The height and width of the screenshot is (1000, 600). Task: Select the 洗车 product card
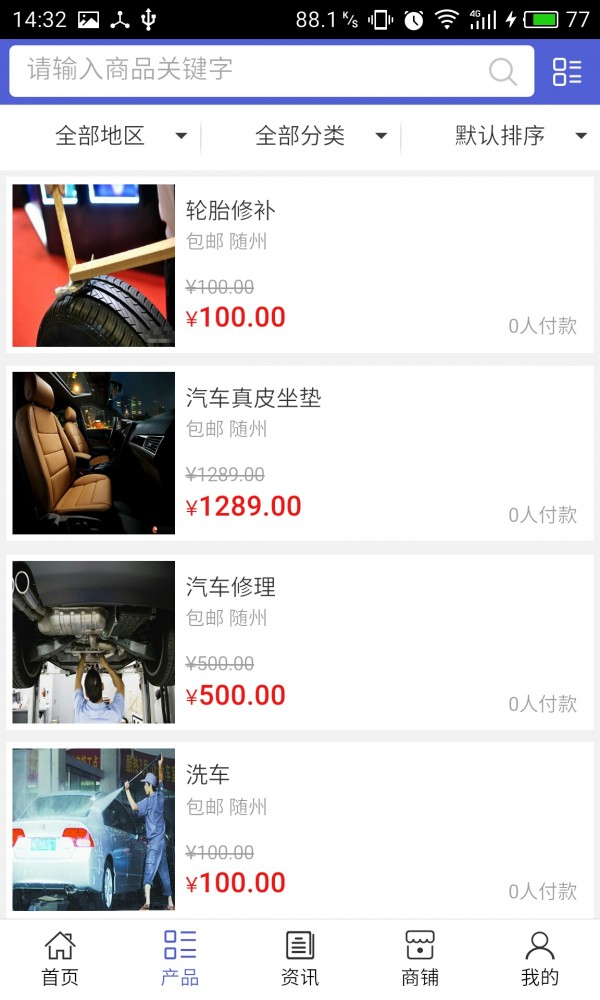click(300, 830)
